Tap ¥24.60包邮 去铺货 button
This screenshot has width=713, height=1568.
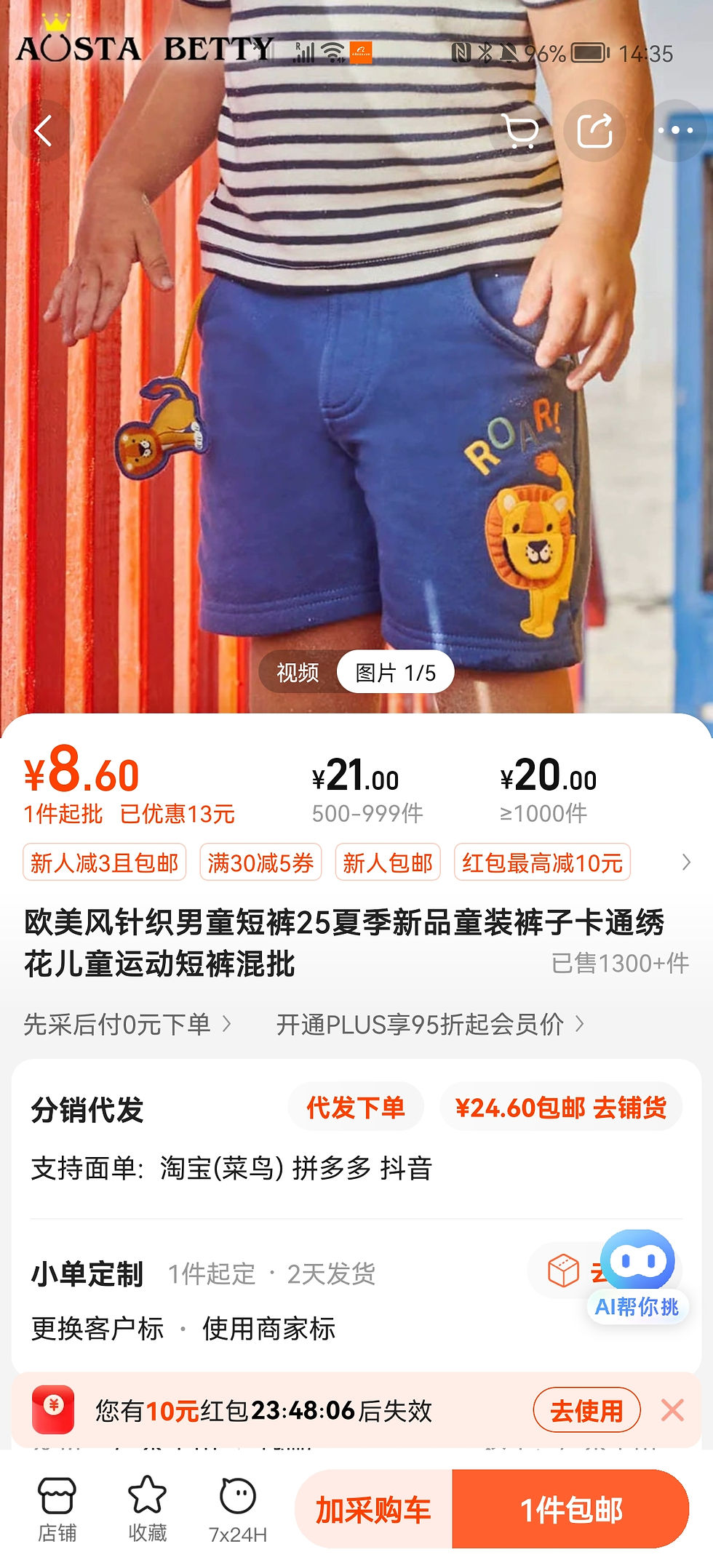pos(560,1108)
